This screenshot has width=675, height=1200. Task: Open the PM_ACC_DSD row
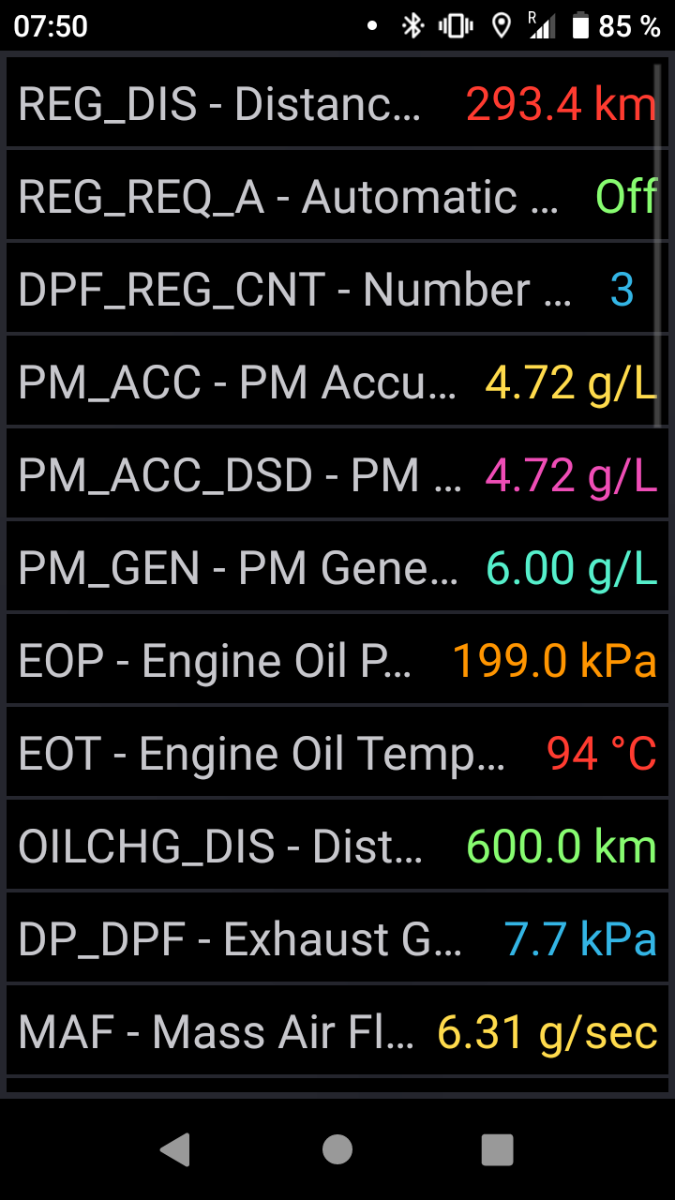point(337,475)
